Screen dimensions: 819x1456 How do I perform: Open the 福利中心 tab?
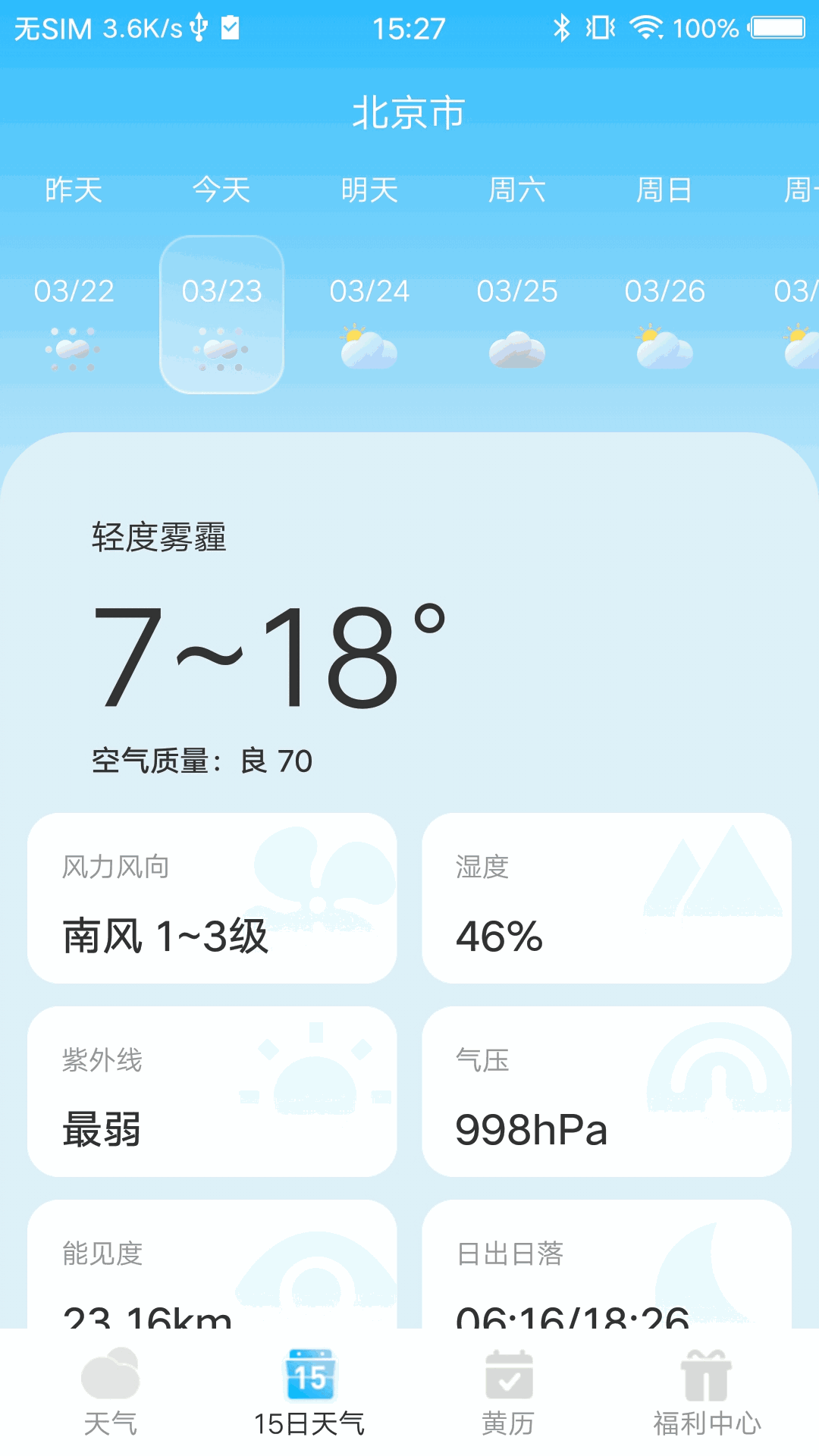707,1392
